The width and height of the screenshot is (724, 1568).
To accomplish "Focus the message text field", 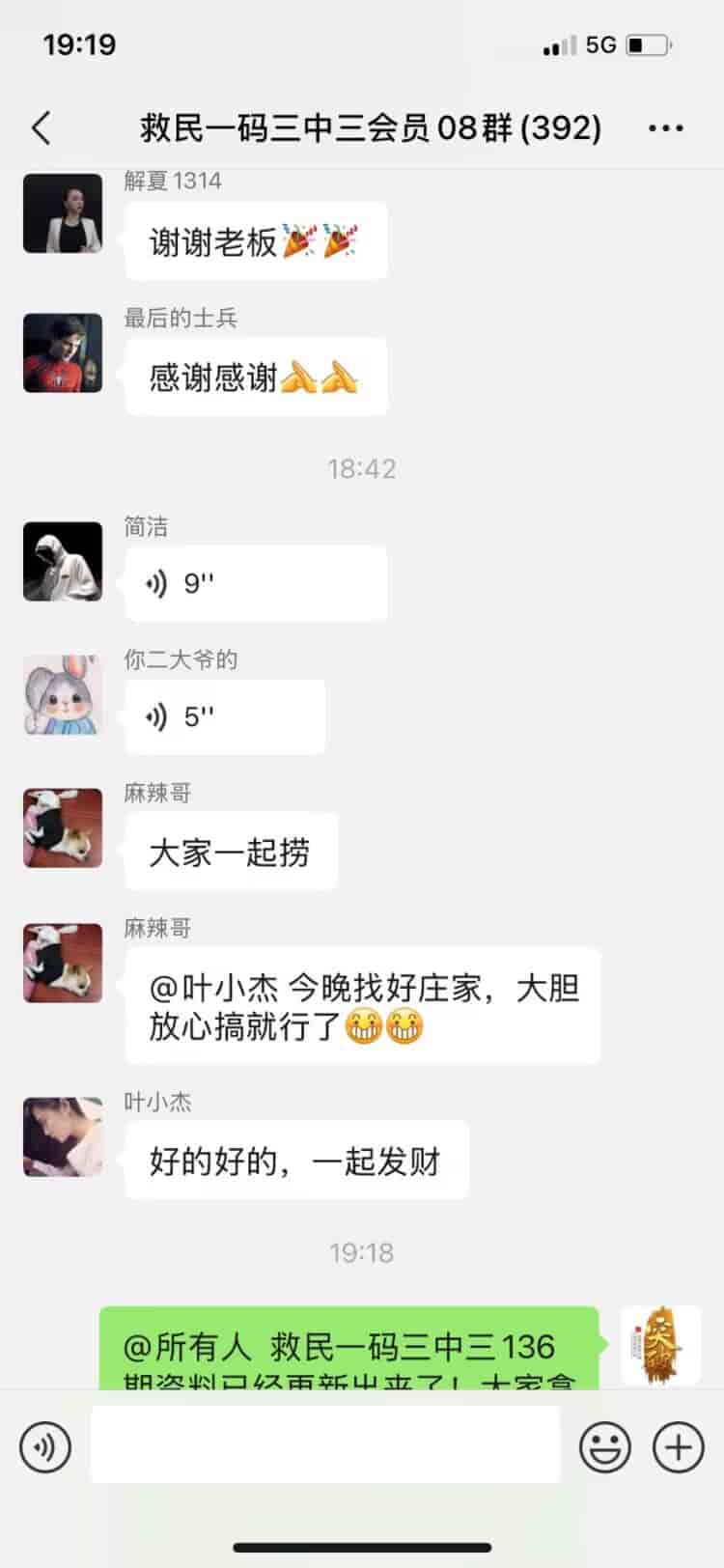I will pyautogui.click(x=325, y=1444).
